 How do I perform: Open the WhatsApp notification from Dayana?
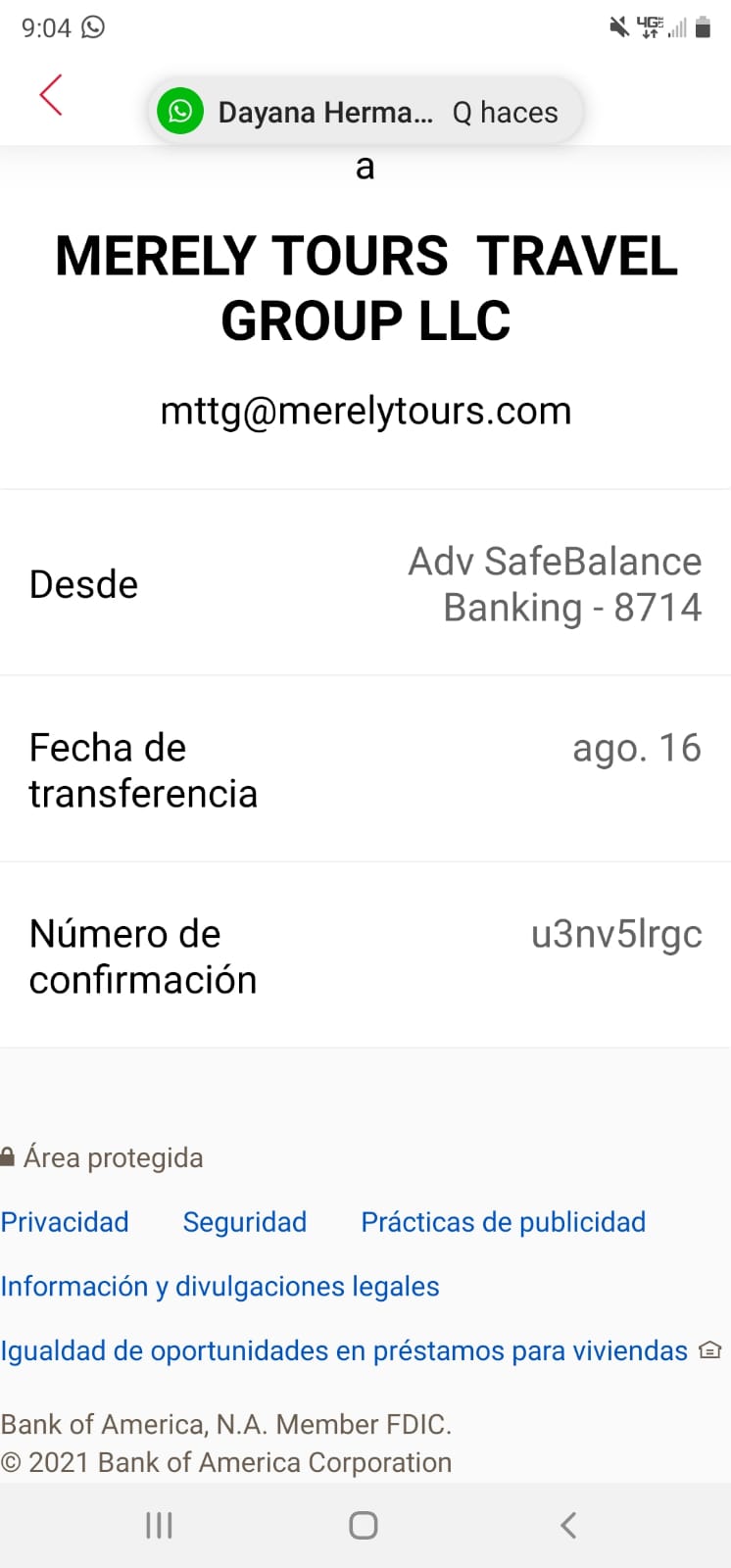365,112
